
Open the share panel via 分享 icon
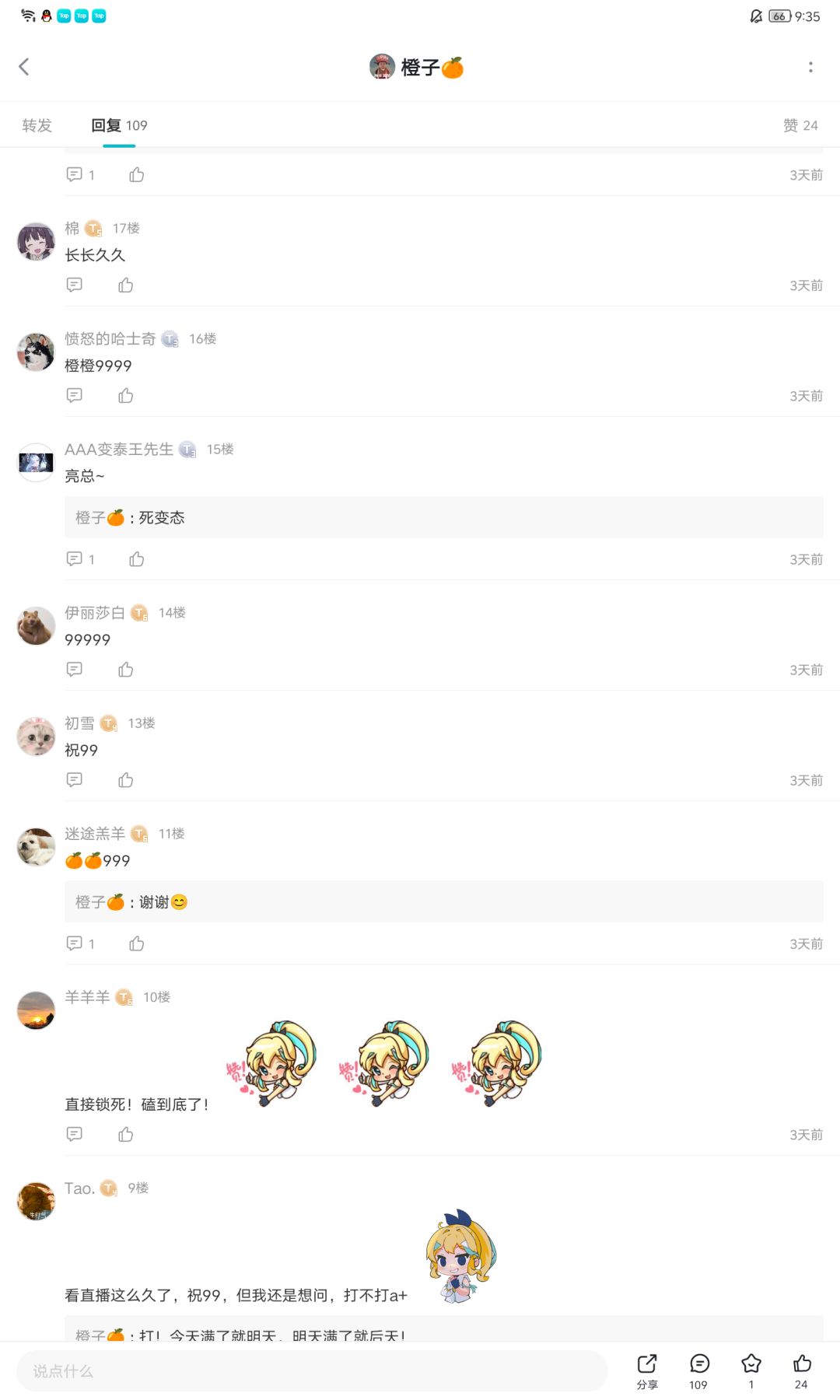[646, 1365]
